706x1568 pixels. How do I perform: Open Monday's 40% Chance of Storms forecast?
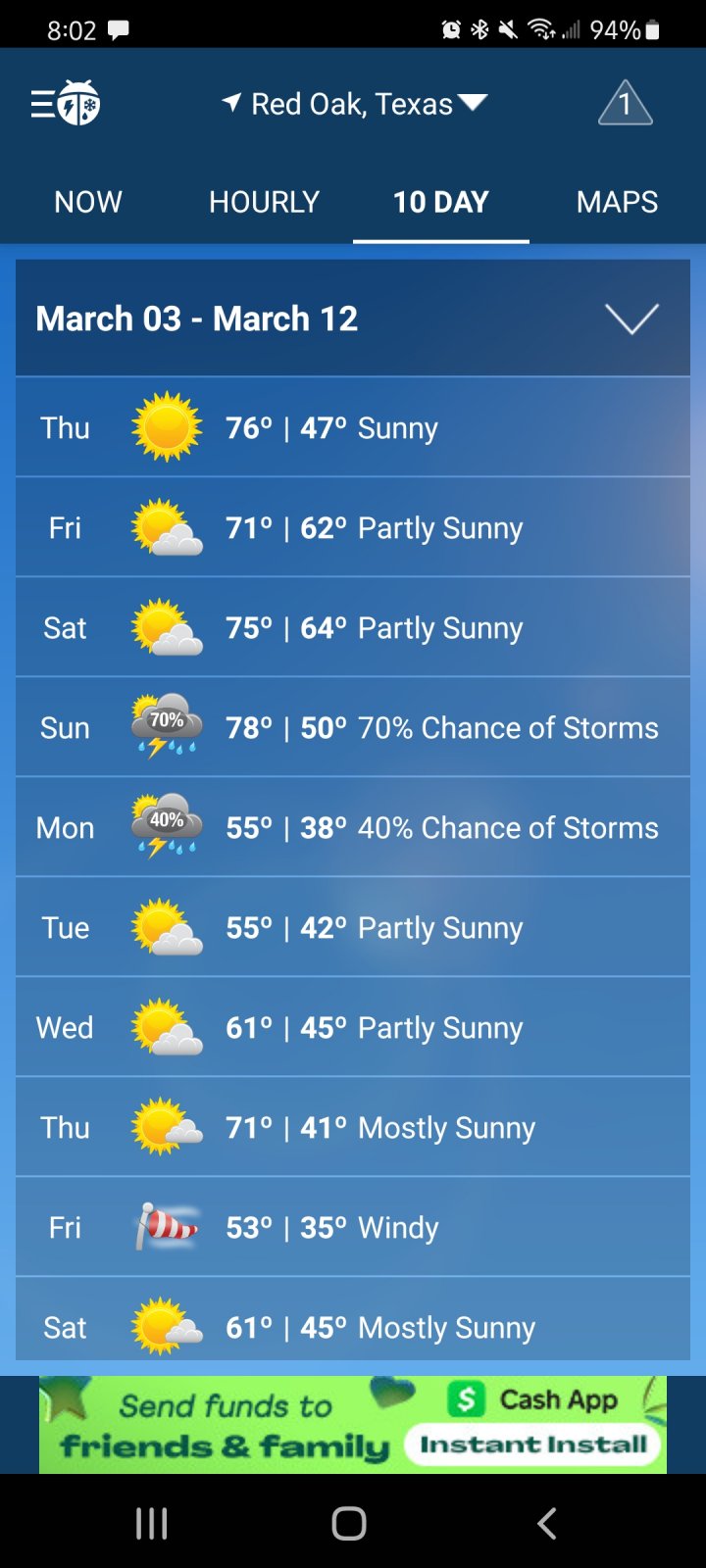point(353,827)
